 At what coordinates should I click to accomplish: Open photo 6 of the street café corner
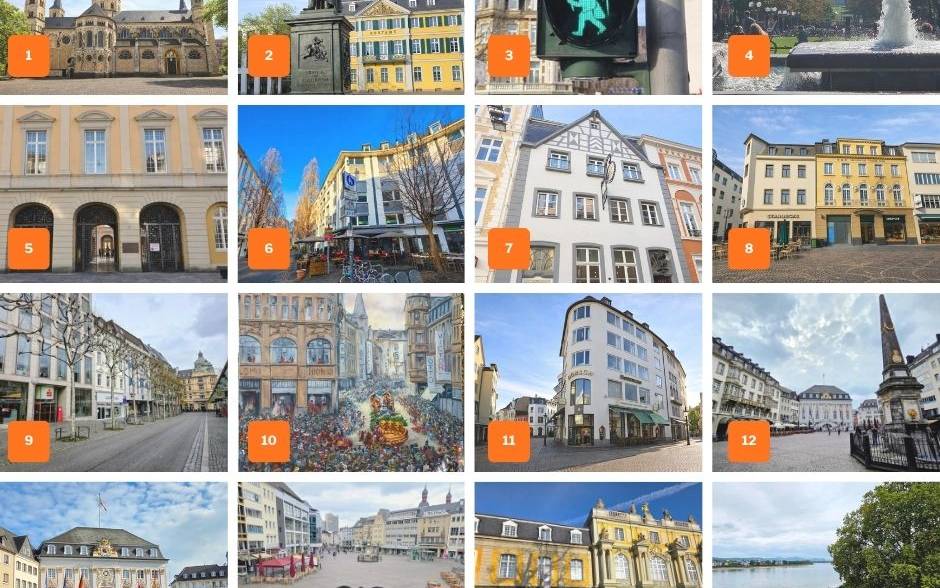pos(351,190)
